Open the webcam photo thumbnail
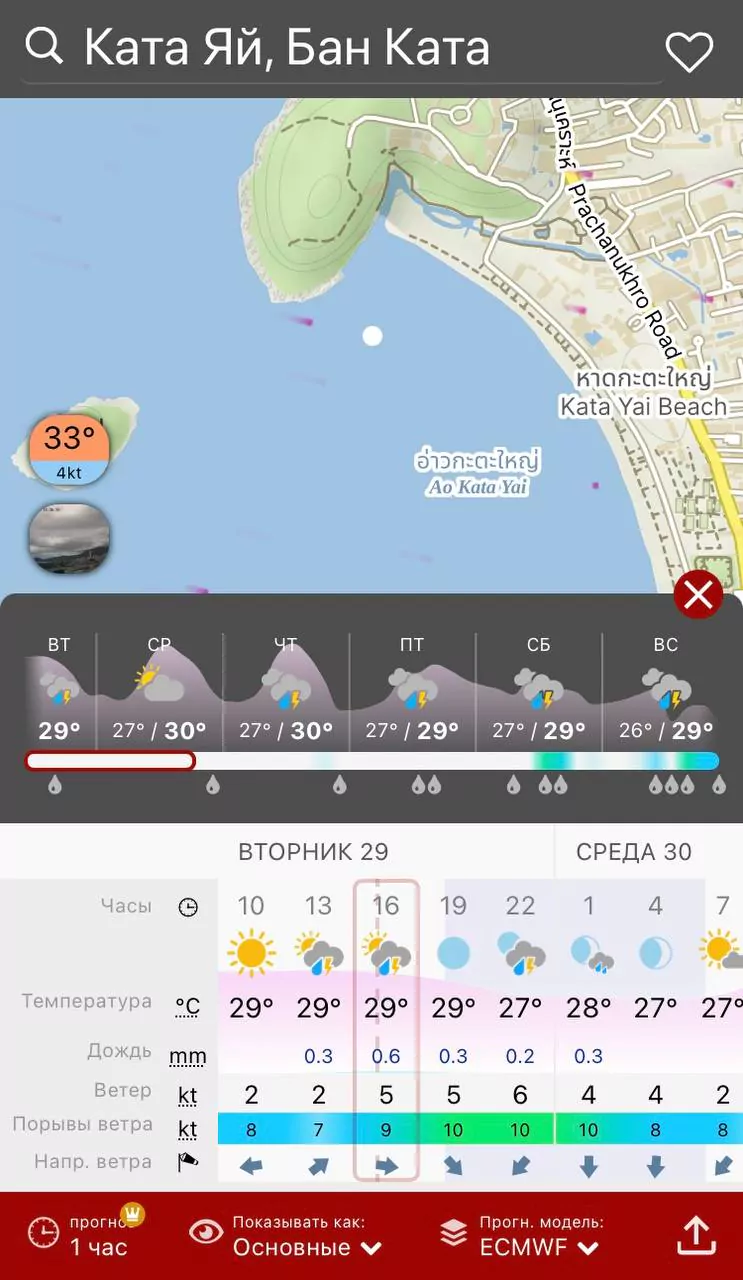The width and height of the screenshot is (743, 1280). [x=69, y=539]
